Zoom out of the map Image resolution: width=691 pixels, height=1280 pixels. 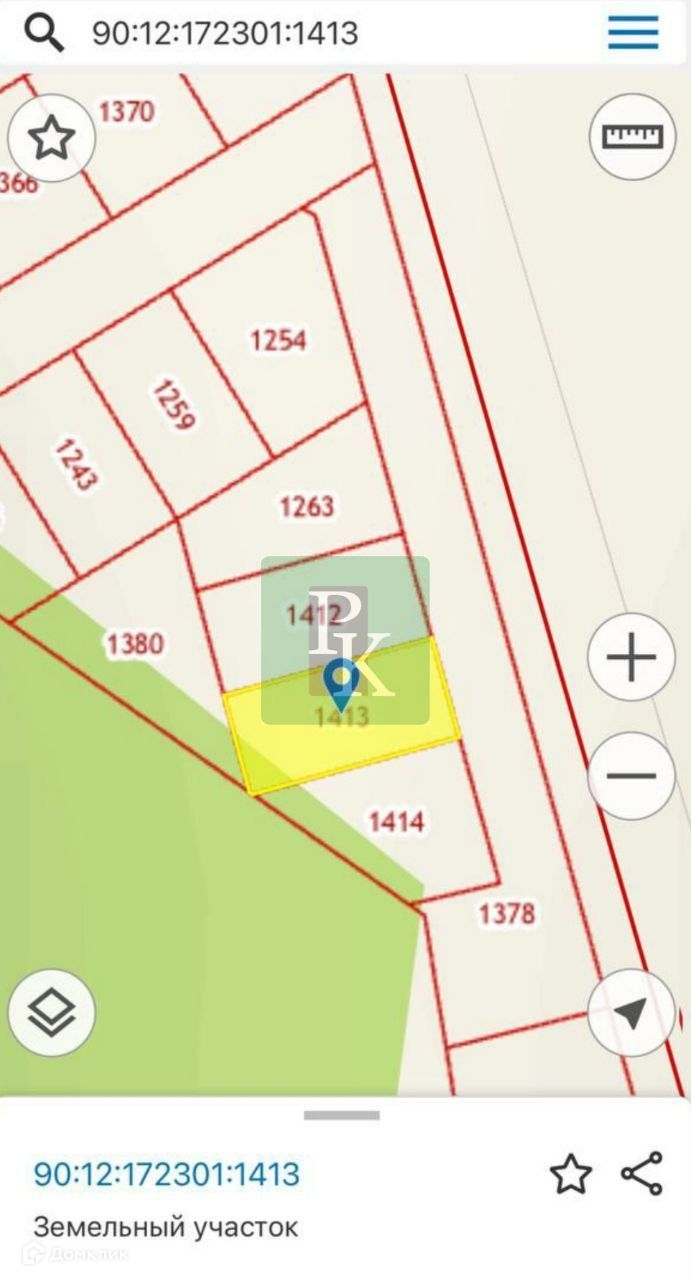(631, 775)
